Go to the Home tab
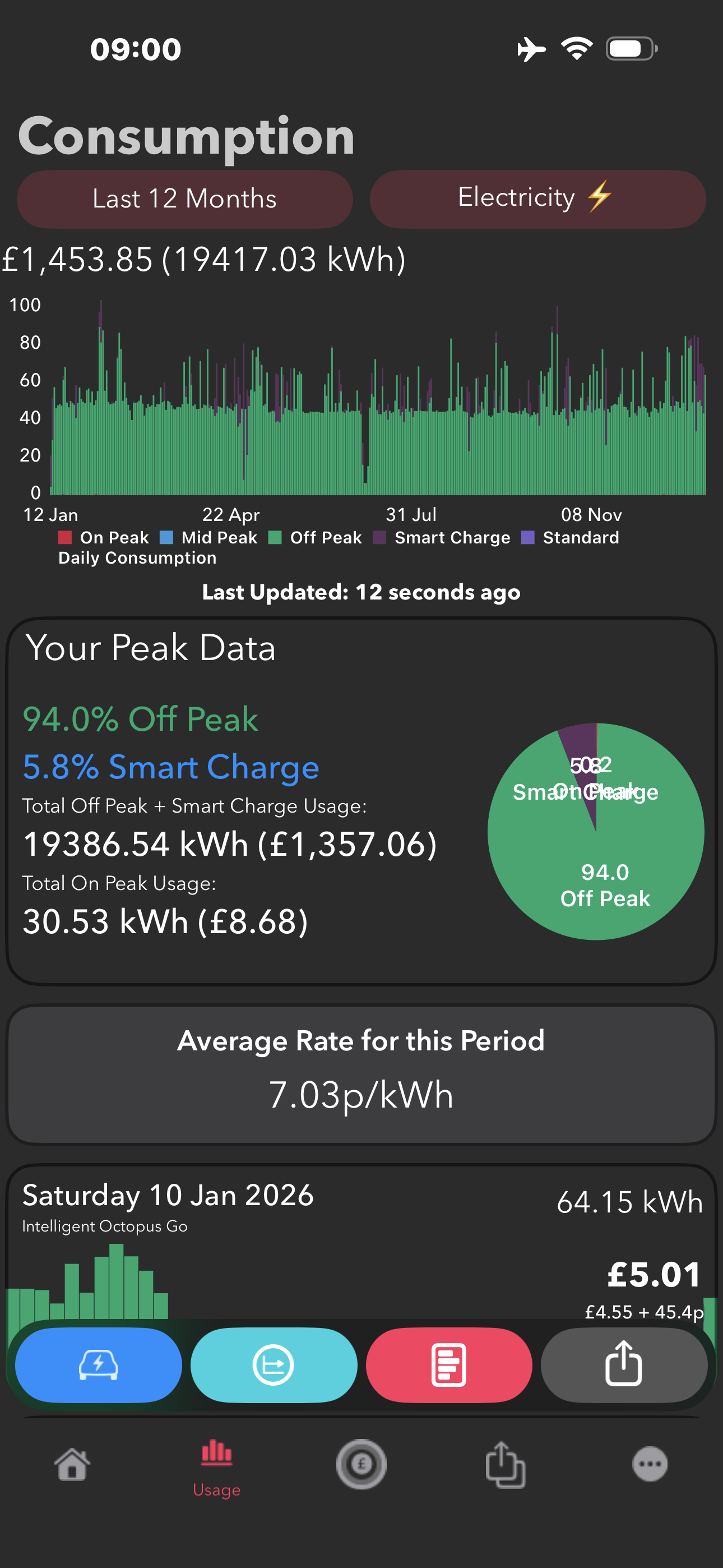Image resolution: width=723 pixels, height=1568 pixels. [72, 1464]
